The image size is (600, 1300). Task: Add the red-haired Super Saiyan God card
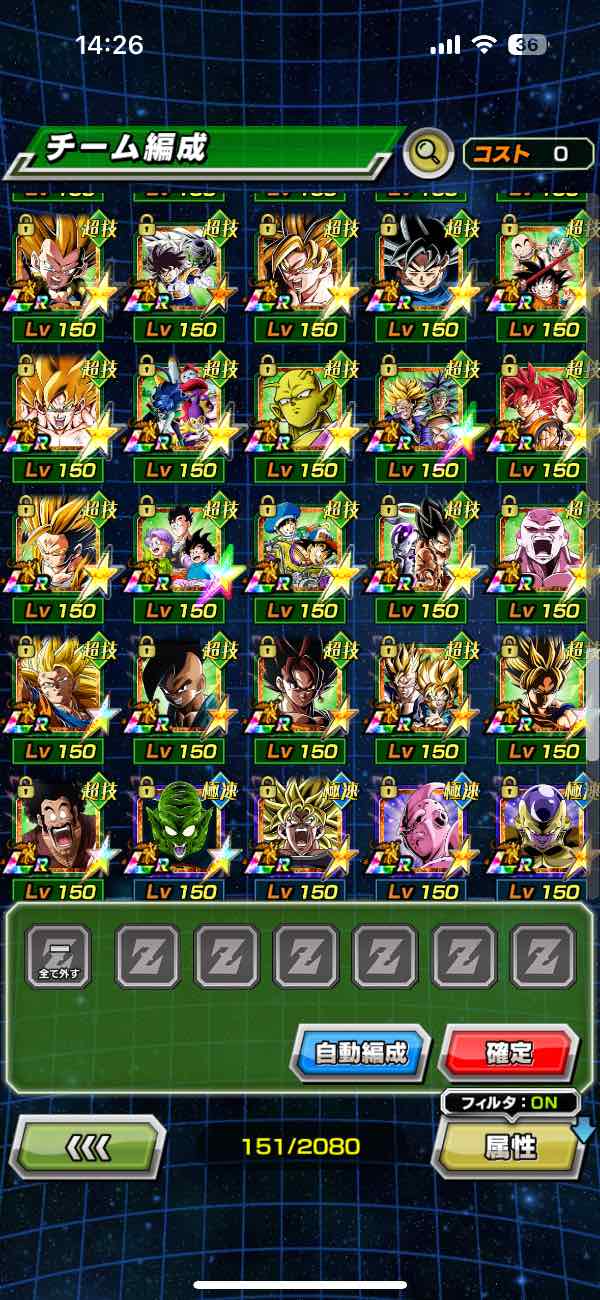tap(541, 403)
